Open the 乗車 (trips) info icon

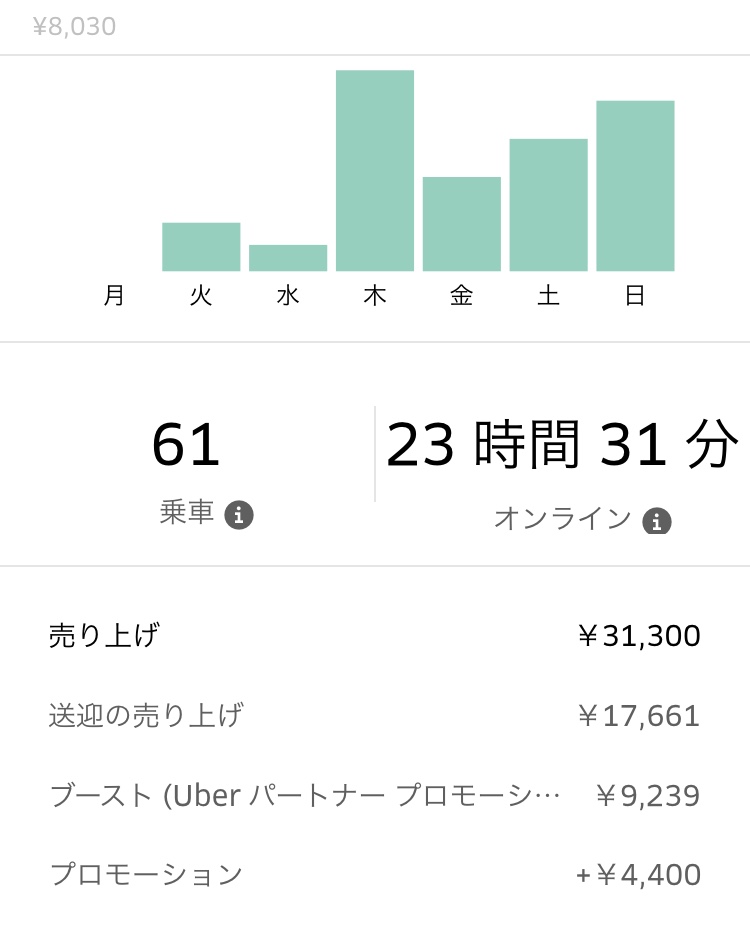(x=237, y=514)
